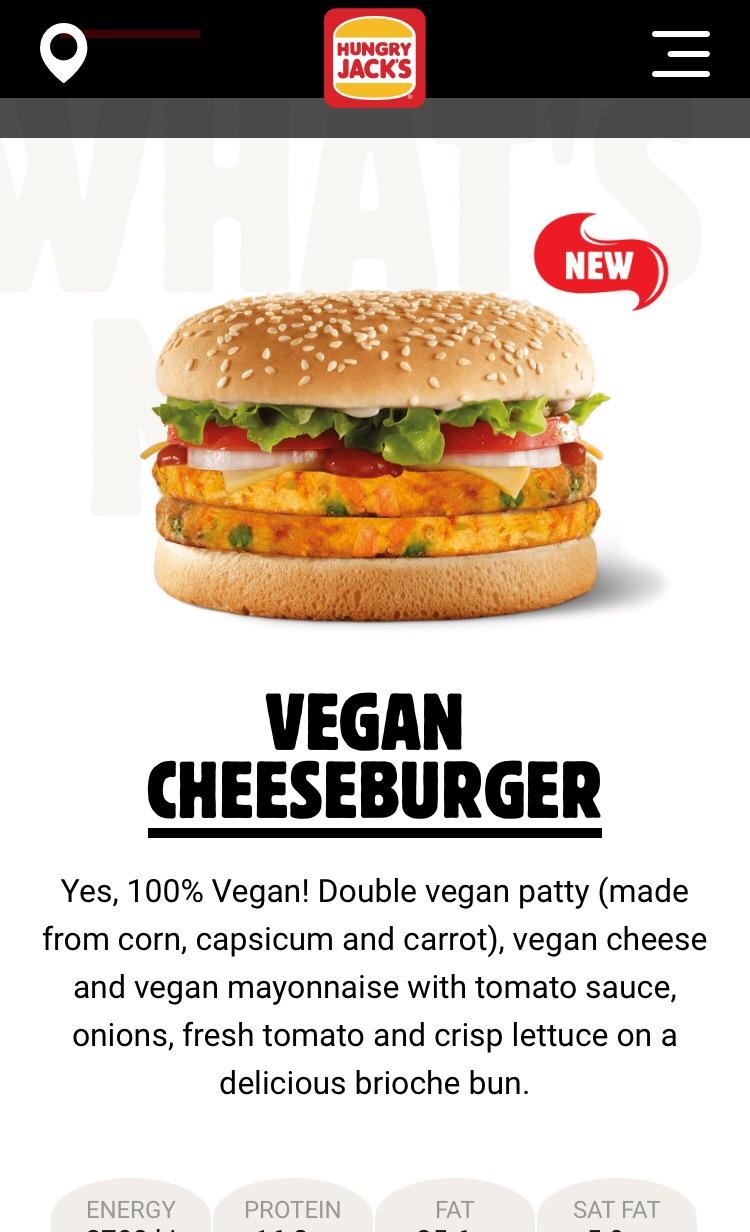Image resolution: width=750 pixels, height=1232 pixels.
Task: Tap the FAT nutrition tile
Action: [454, 1210]
